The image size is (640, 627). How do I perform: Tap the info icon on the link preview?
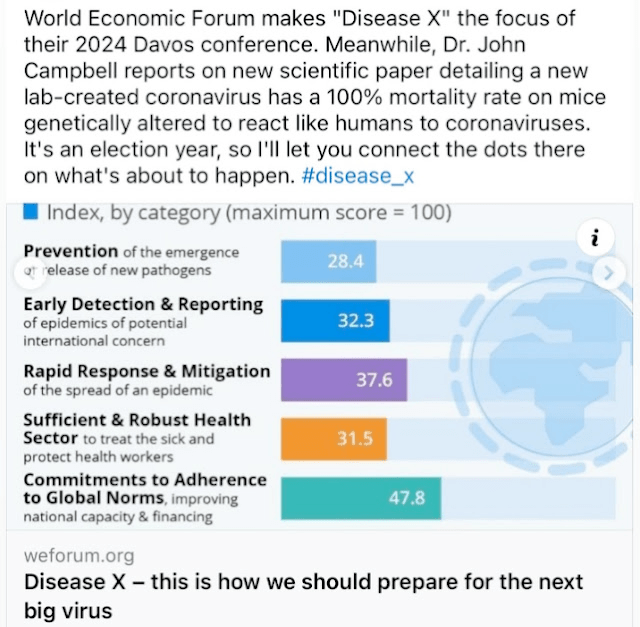tap(596, 238)
